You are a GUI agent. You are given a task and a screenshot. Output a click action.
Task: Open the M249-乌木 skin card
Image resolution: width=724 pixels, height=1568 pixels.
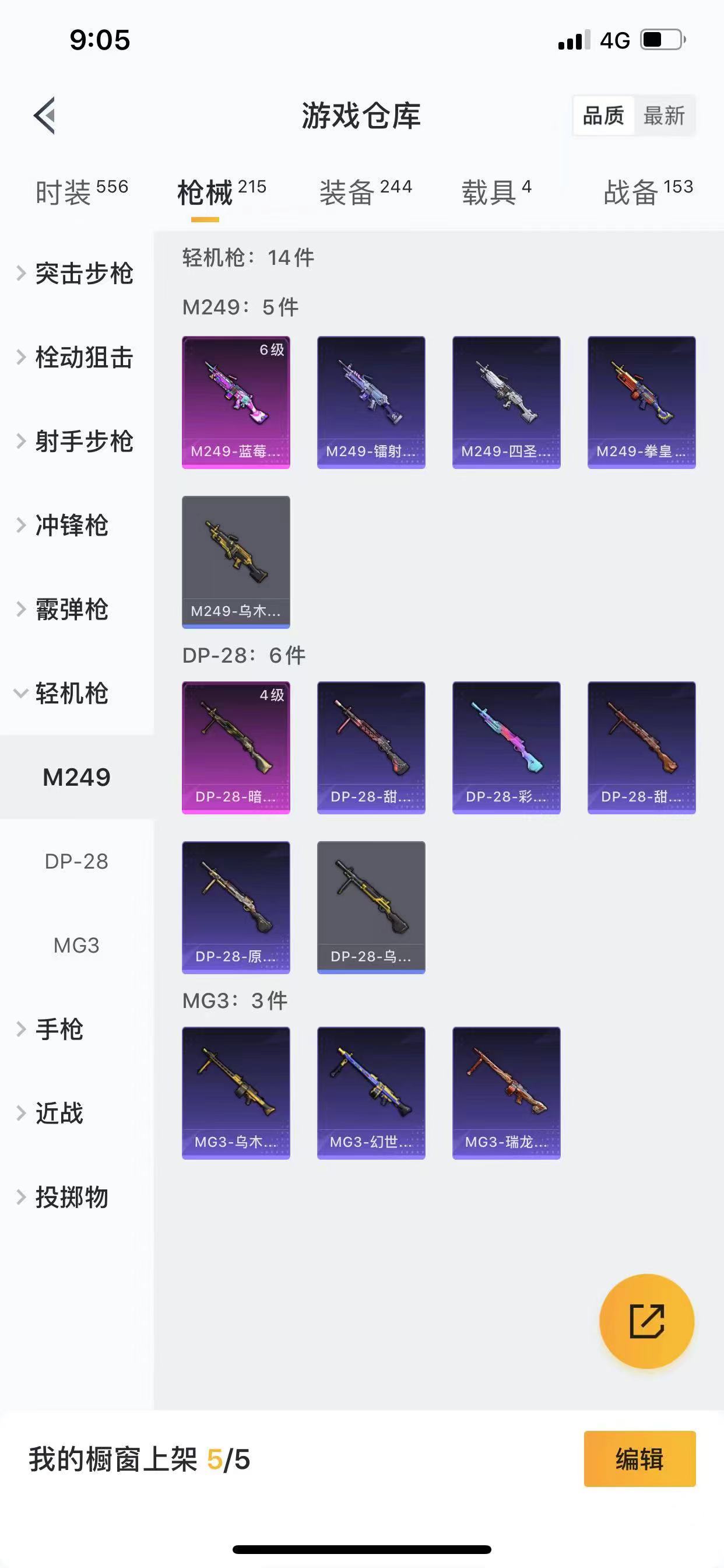pos(236,562)
